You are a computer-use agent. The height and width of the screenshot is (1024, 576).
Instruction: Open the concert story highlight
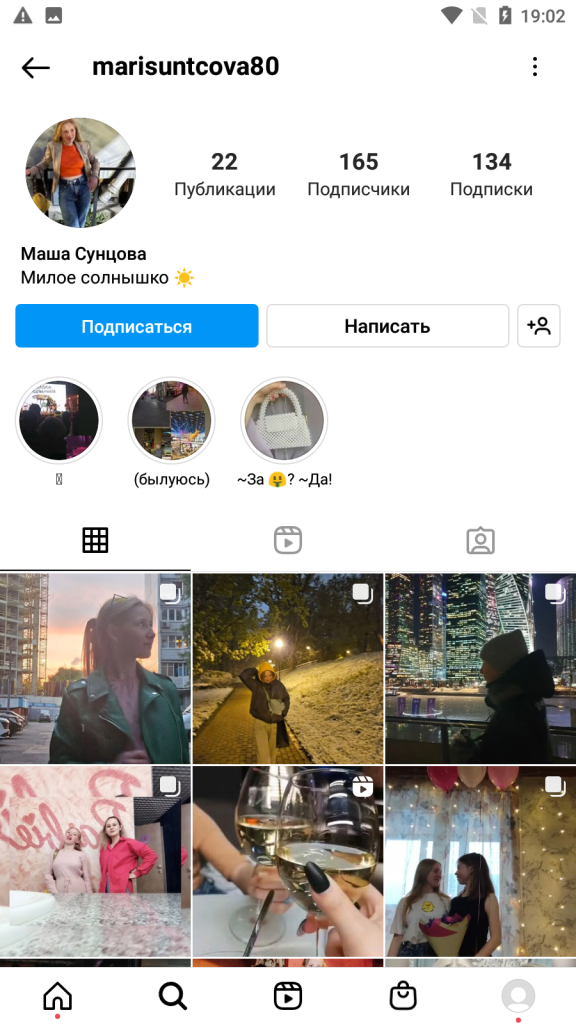click(59, 421)
